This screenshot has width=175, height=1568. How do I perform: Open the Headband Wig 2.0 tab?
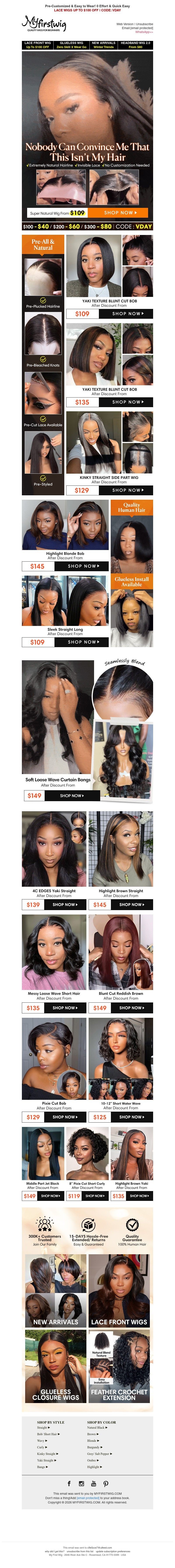point(135,45)
